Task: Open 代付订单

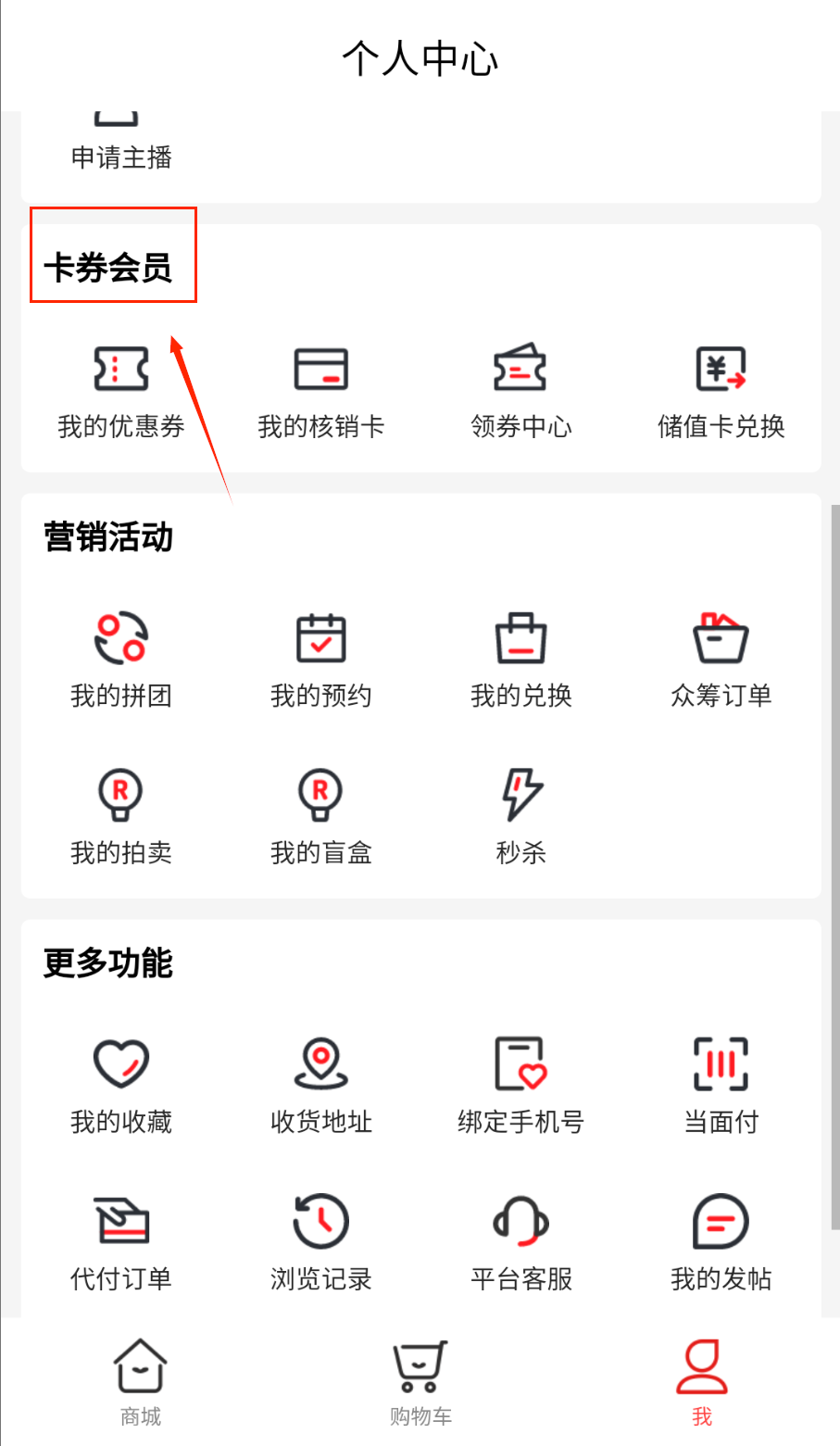Action: coord(121,1243)
